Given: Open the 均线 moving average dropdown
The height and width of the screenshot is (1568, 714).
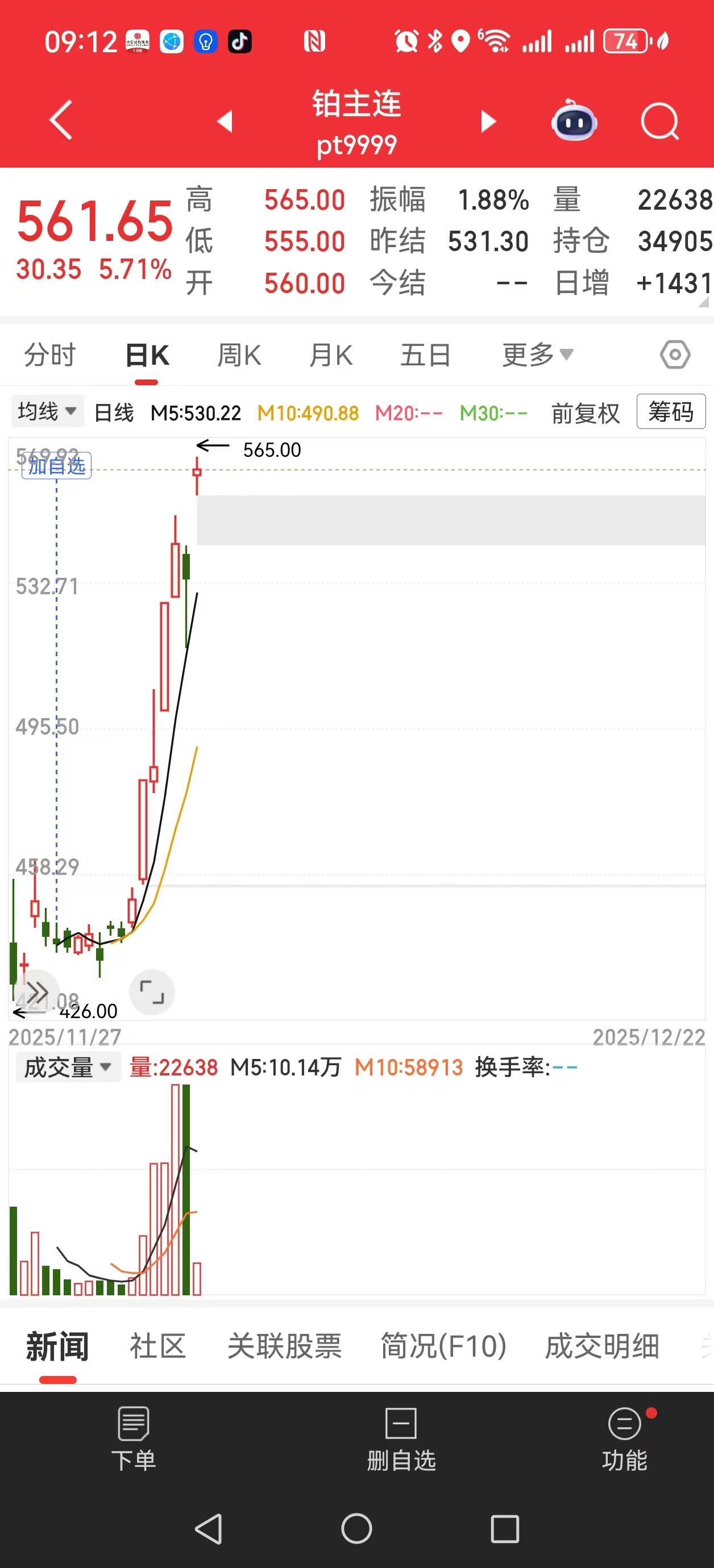Looking at the screenshot, I should (x=47, y=411).
